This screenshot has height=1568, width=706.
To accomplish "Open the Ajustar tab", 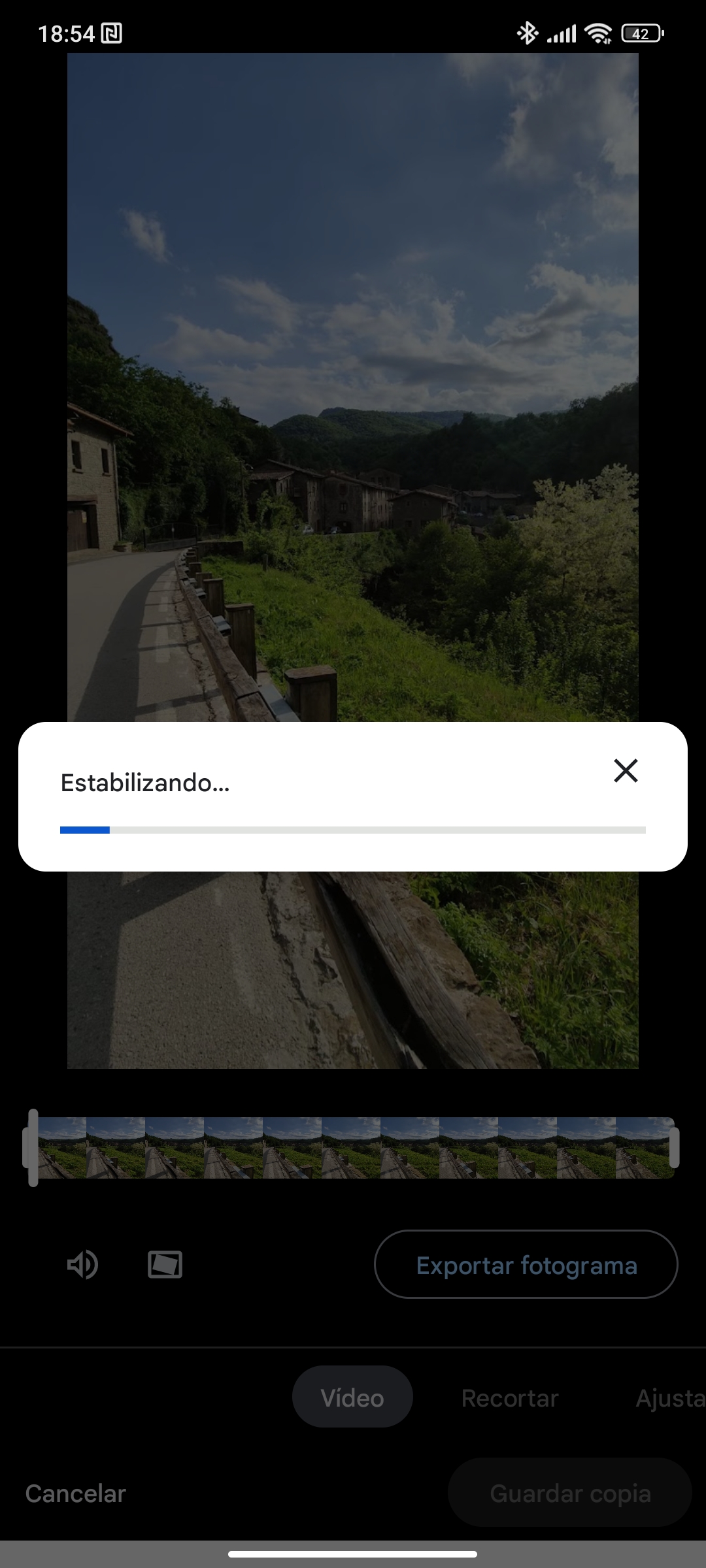I will [x=670, y=1398].
